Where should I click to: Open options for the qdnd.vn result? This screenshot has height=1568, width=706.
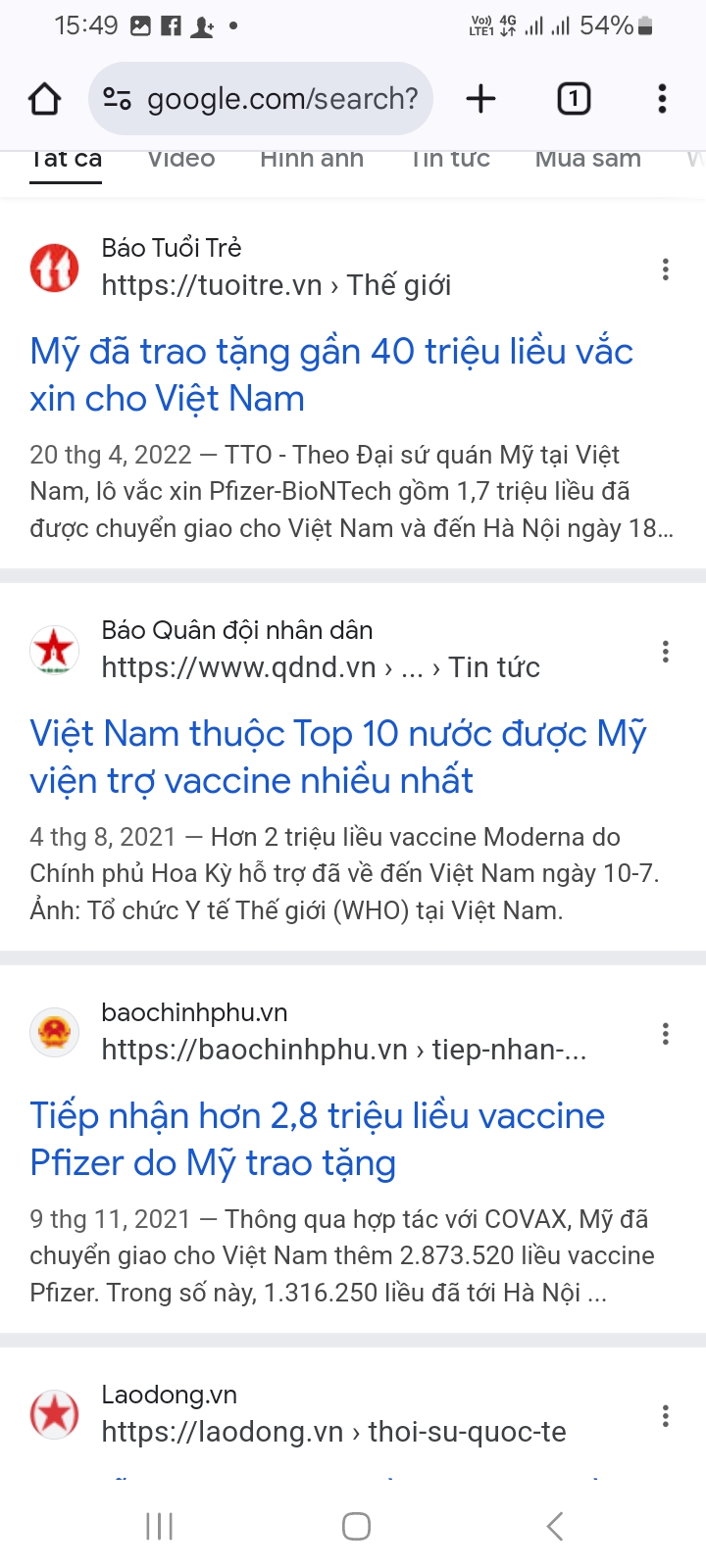click(666, 650)
